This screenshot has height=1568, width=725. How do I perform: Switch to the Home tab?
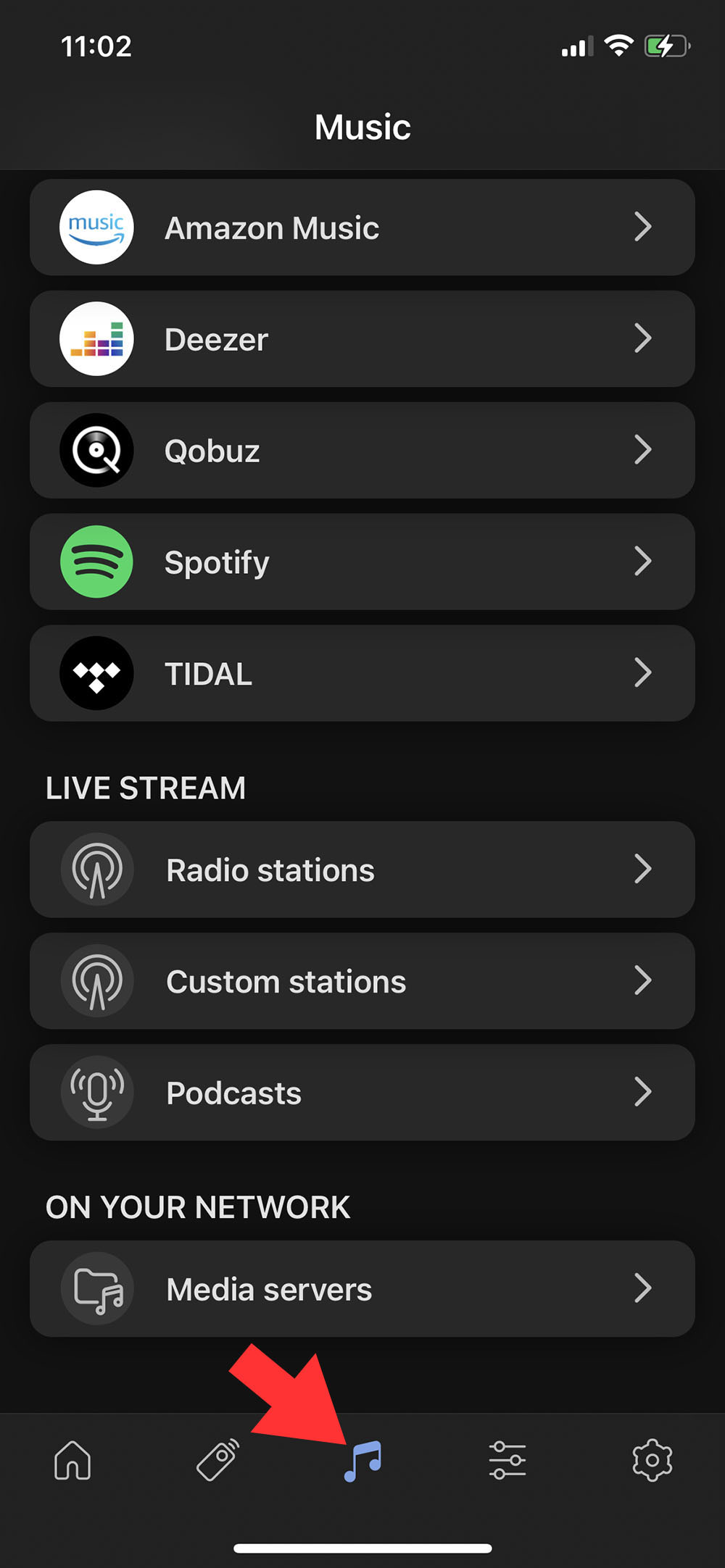(x=72, y=1459)
